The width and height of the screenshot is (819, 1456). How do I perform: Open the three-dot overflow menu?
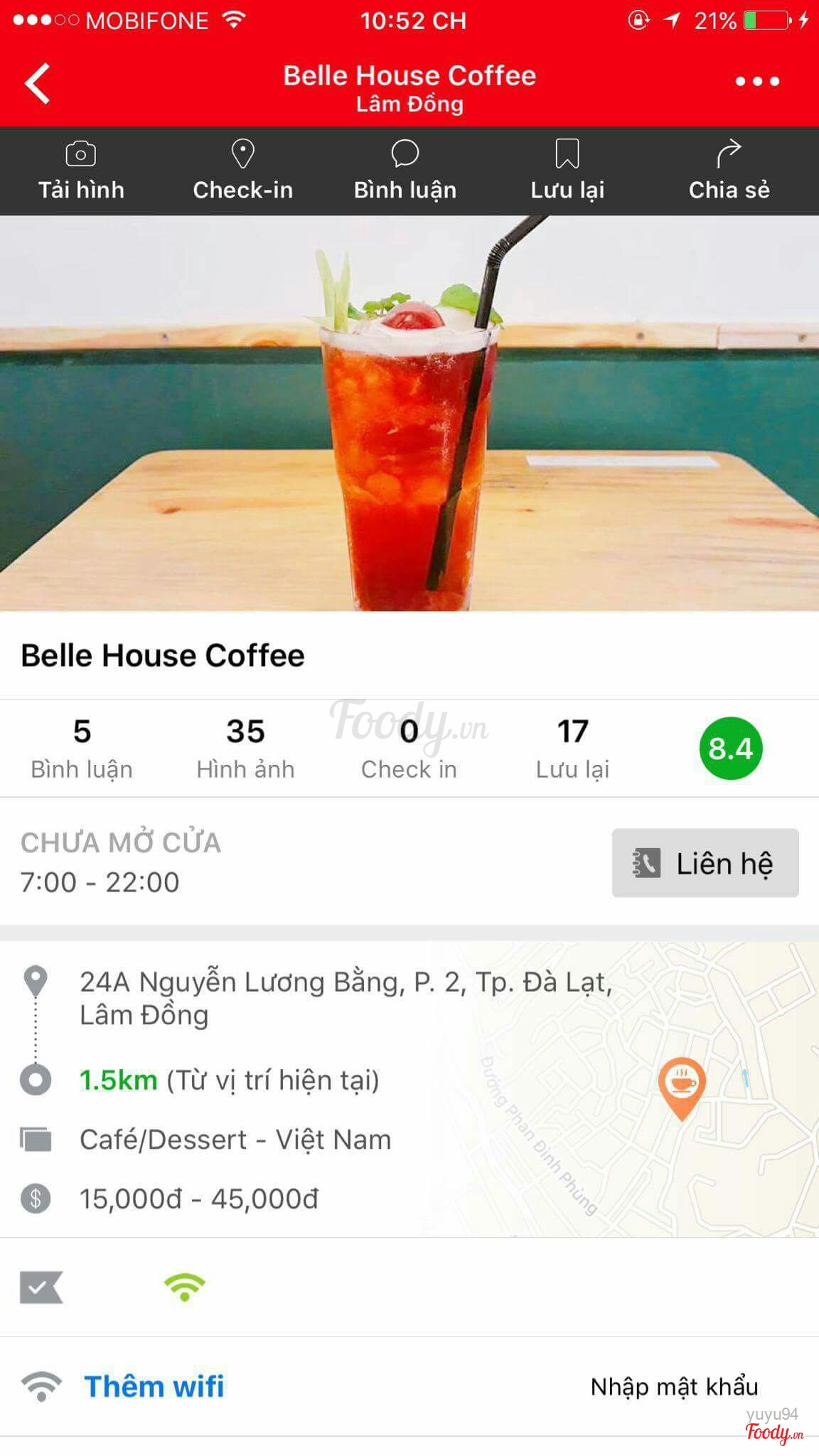click(757, 81)
